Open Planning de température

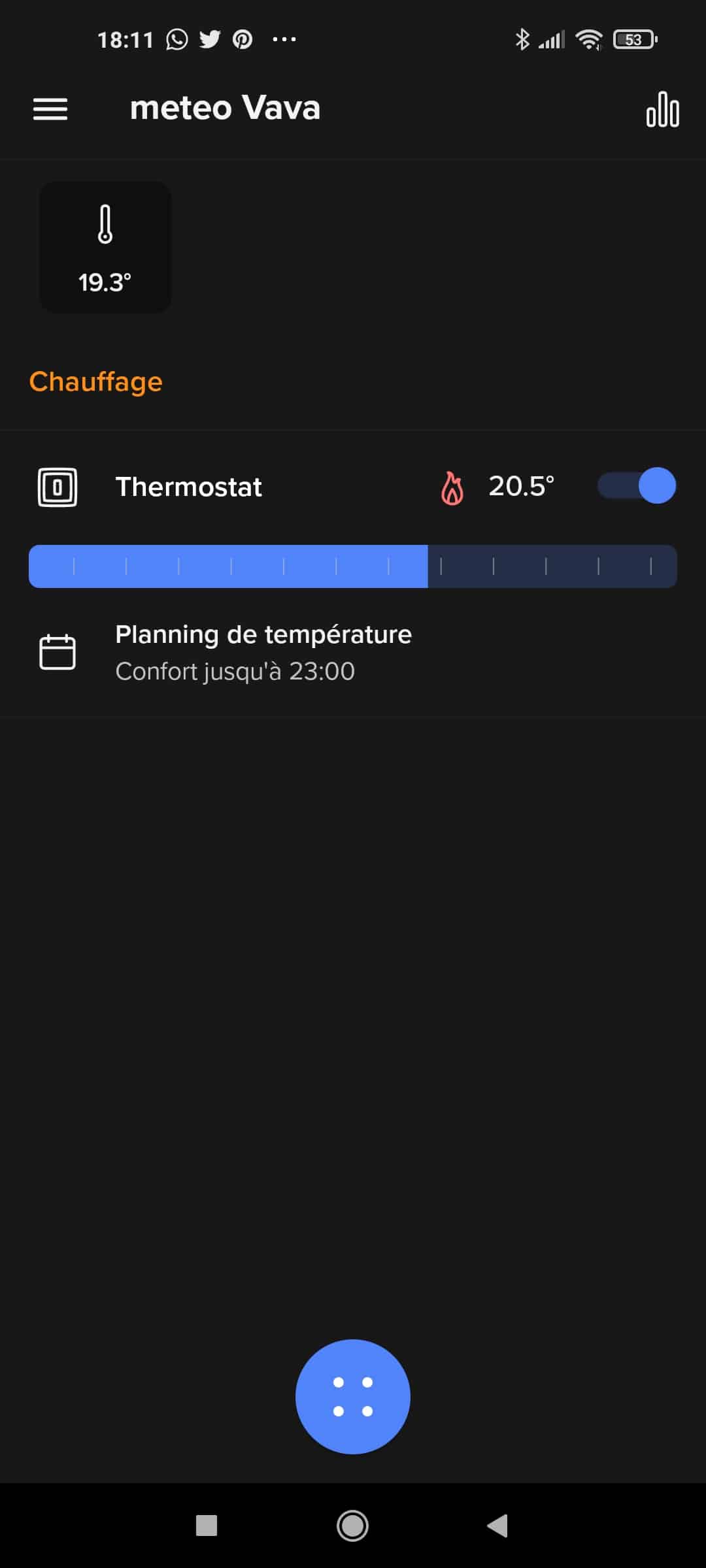(x=353, y=652)
